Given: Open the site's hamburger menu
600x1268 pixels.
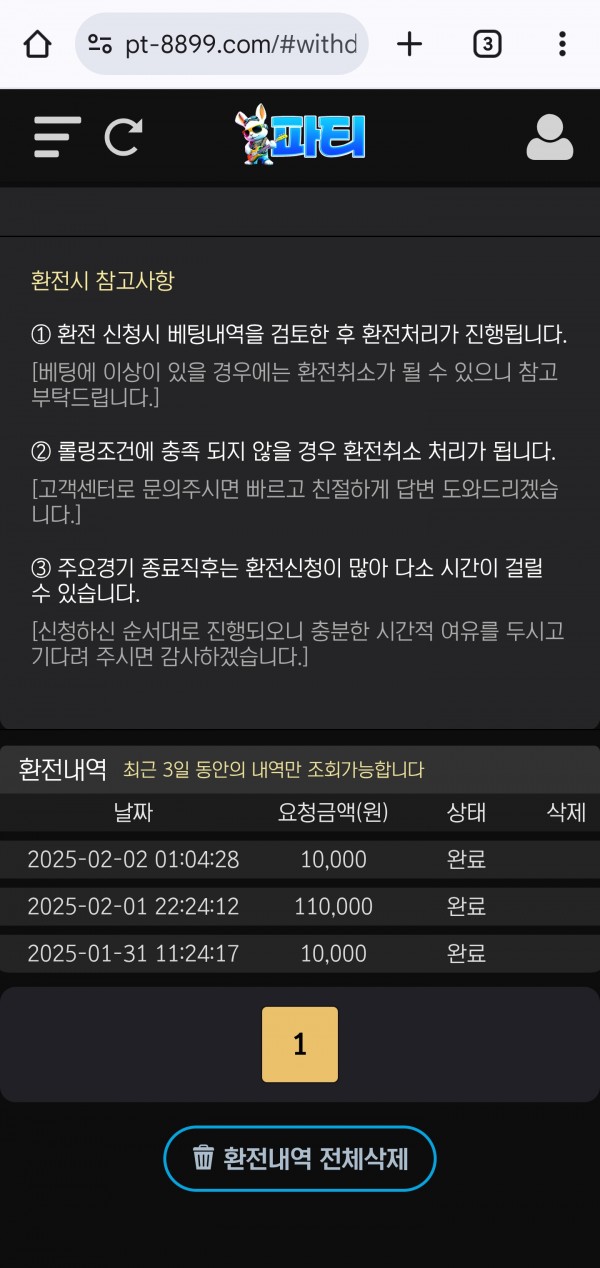Looking at the screenshot, I should [56, 137].
